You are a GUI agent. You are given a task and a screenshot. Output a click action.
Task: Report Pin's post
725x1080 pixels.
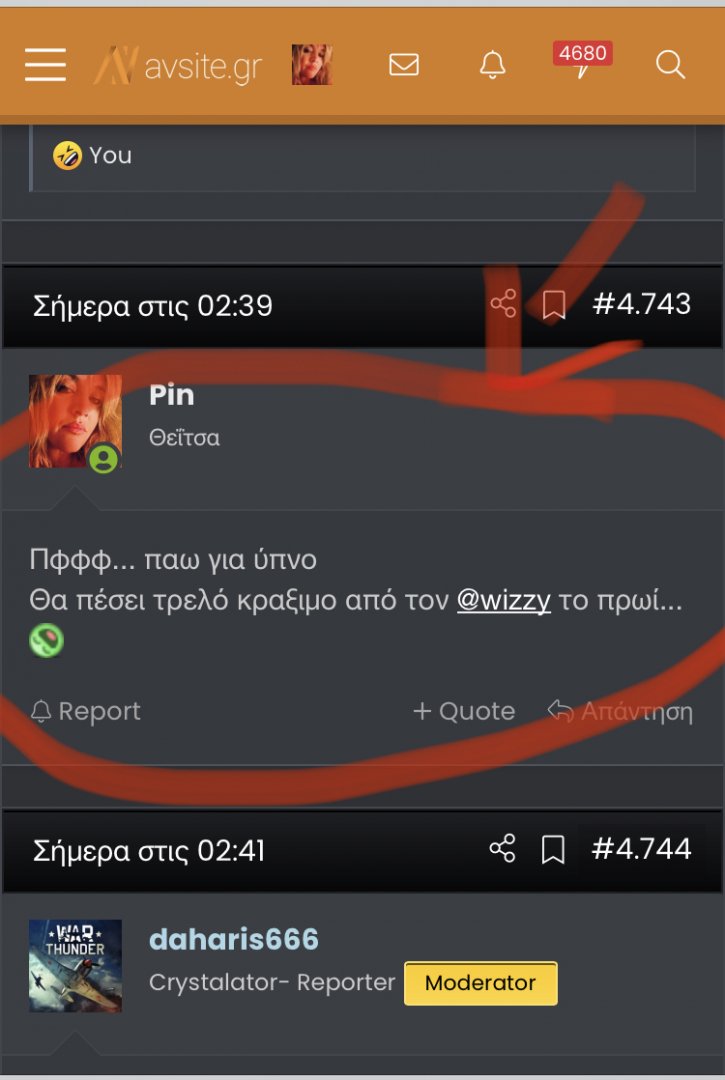point(86,711)
